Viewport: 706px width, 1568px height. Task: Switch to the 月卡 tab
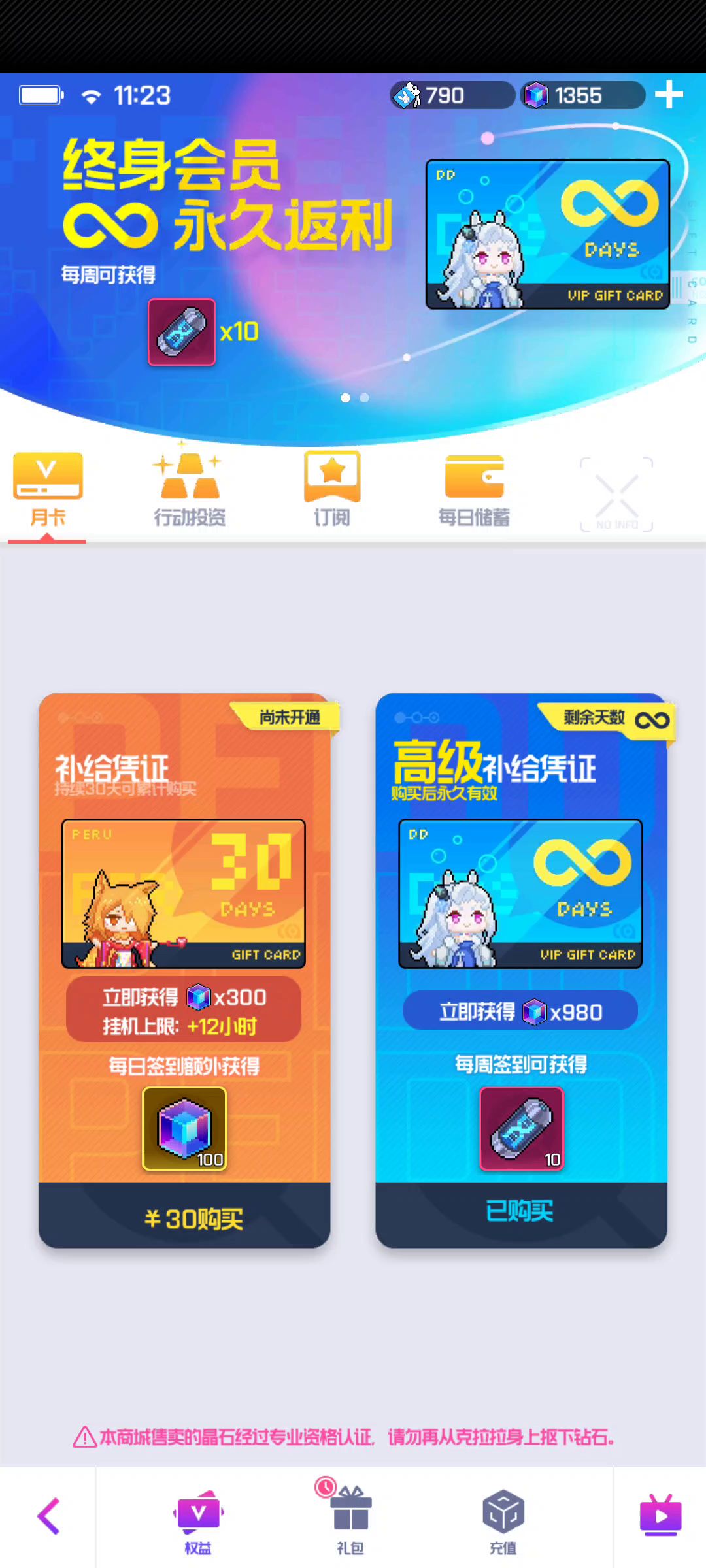[x=48, y=491]
